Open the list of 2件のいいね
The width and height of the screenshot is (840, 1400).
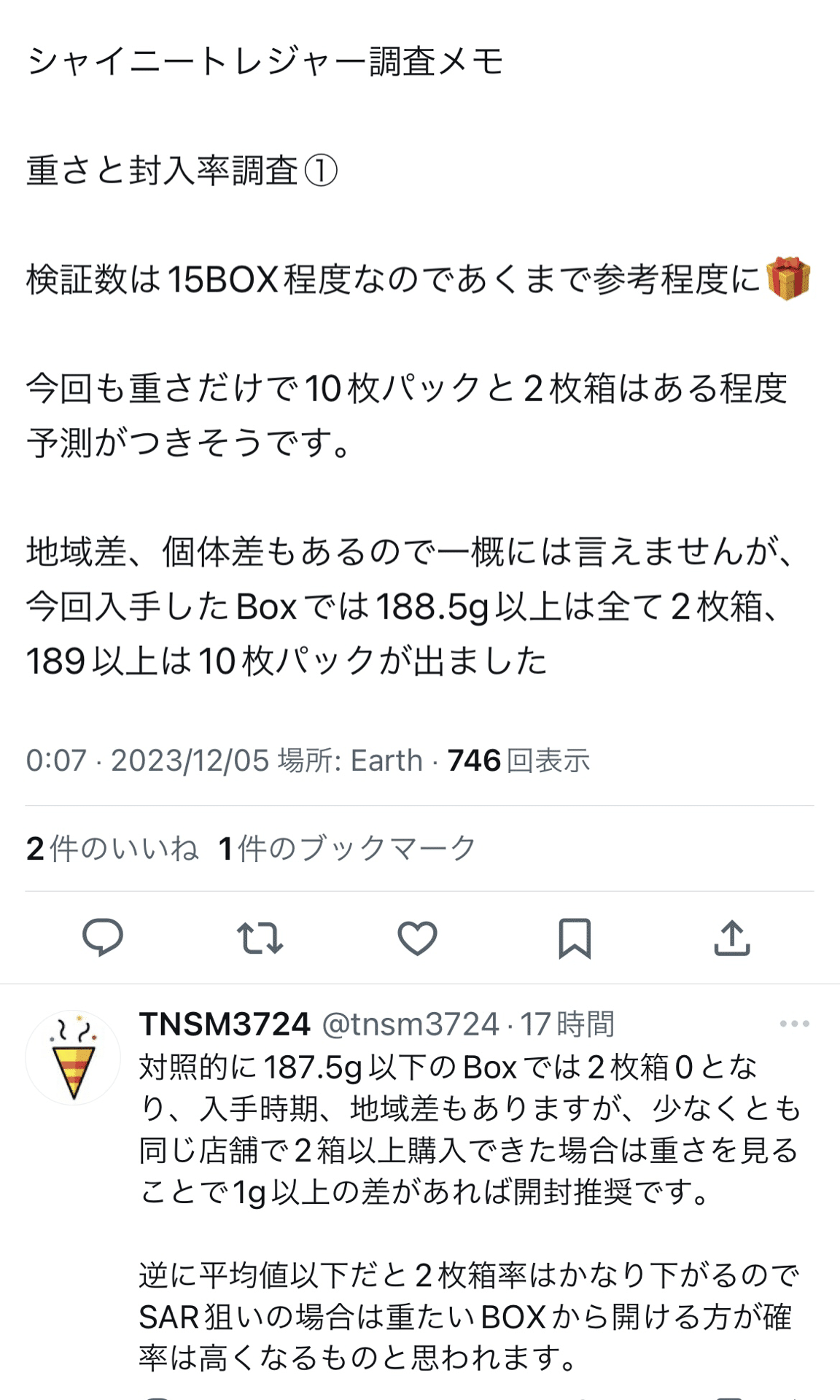tap(112, 849)
